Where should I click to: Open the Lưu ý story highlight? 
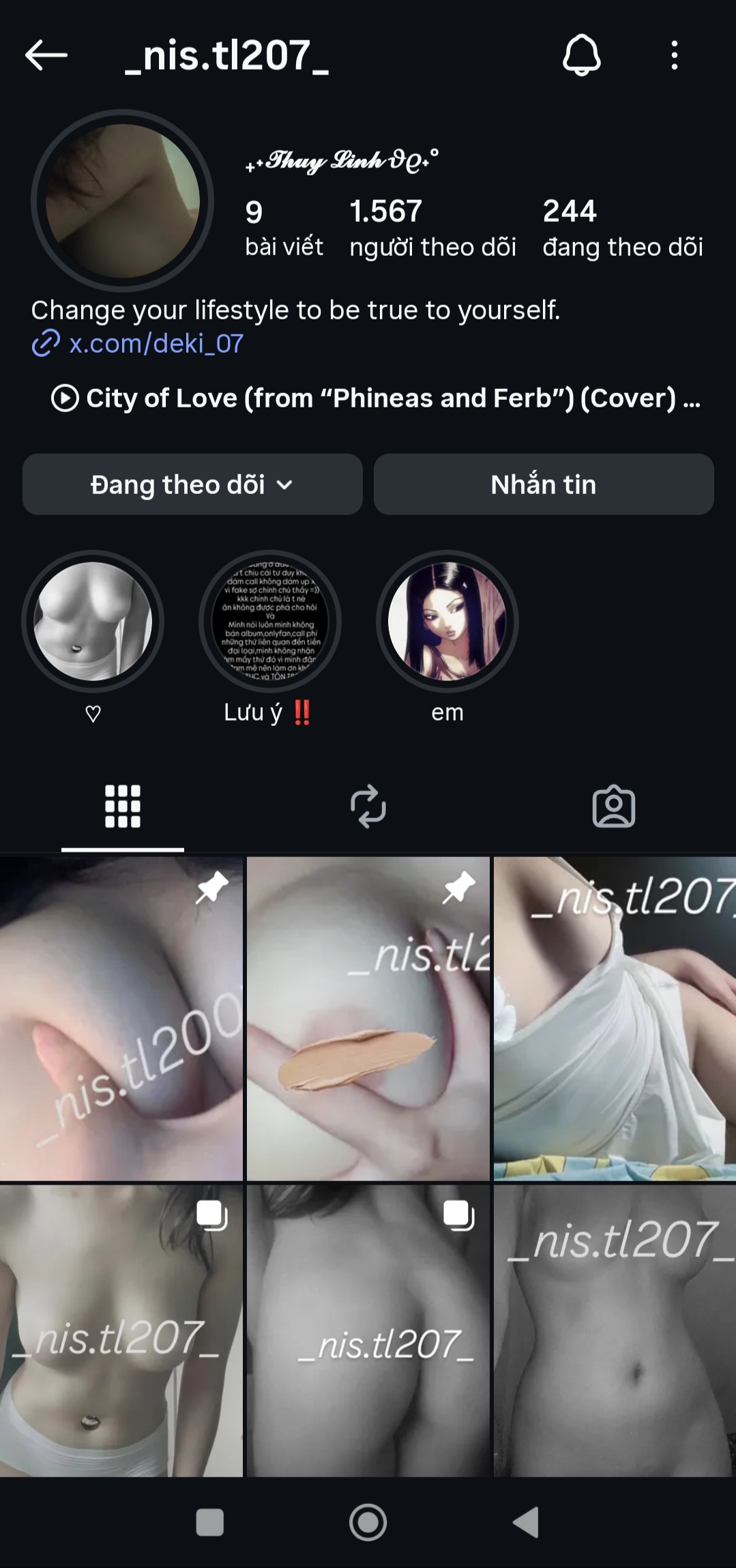click(x=270, y=622)
